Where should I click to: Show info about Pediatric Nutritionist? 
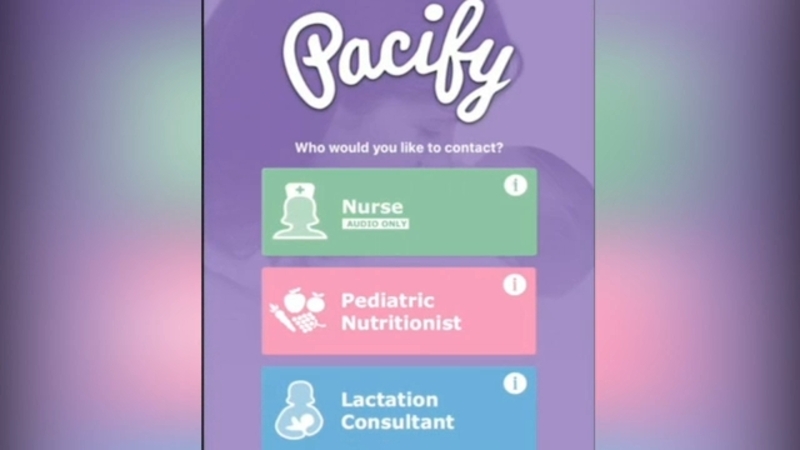point(515,285)
